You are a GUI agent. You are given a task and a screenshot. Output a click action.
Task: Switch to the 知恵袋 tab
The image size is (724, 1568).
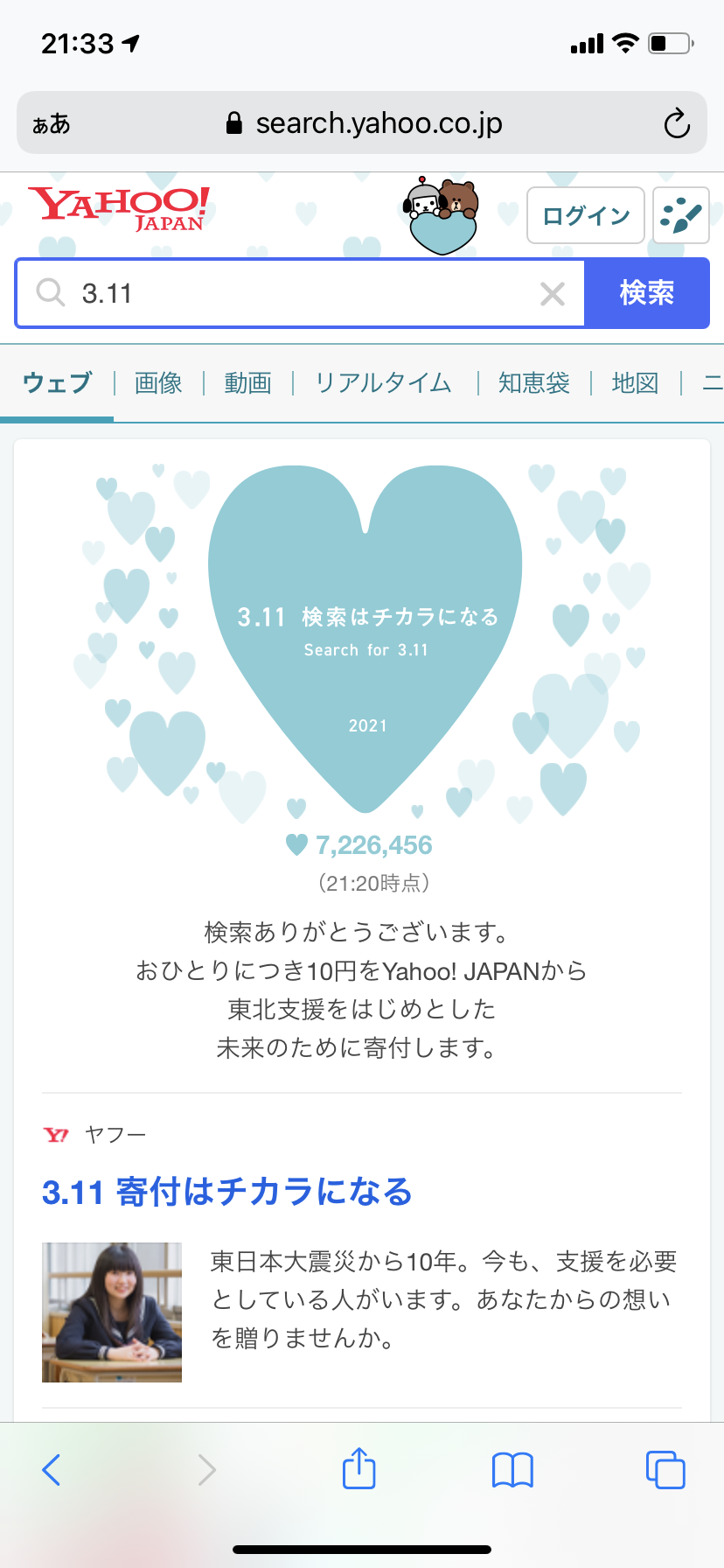(534, 383)
